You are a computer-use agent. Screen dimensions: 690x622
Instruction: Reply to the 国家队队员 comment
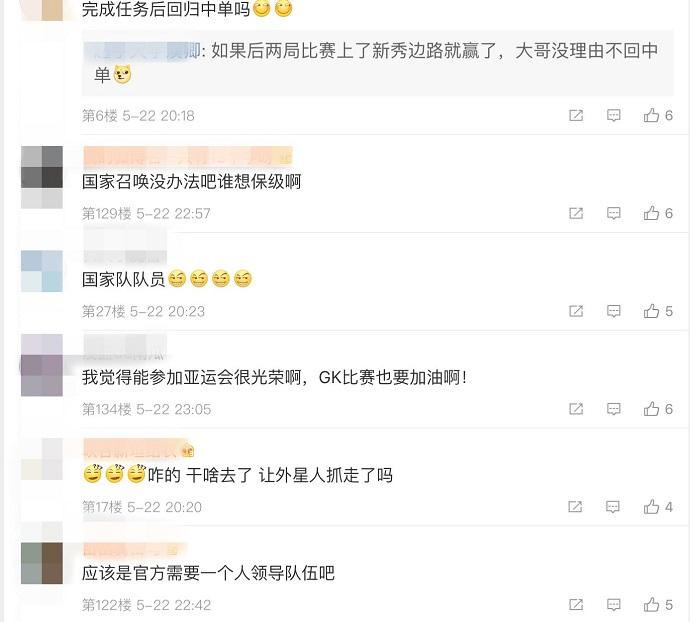point(614,312)
